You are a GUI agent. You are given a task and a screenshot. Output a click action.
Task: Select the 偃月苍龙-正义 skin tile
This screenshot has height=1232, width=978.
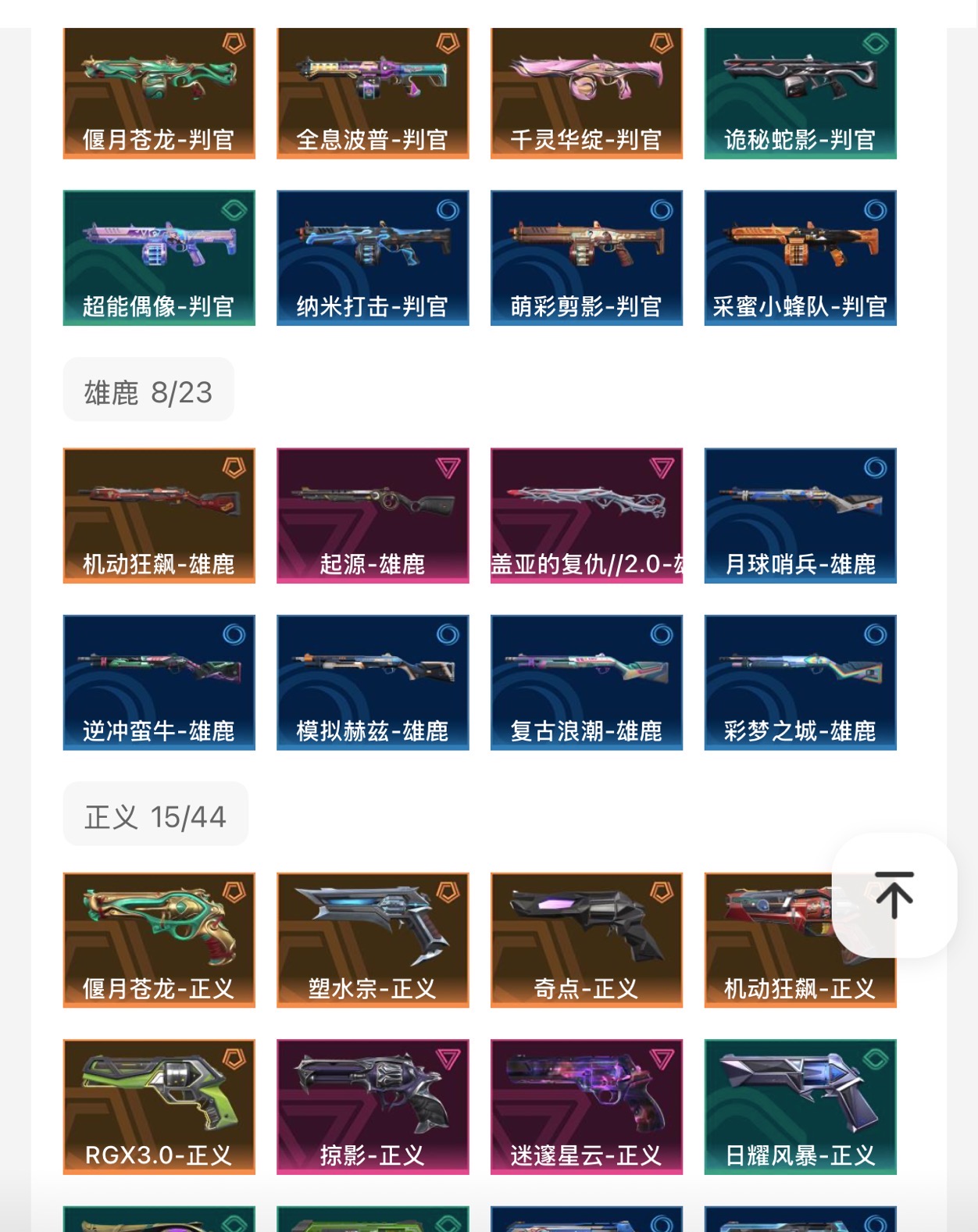click(159, 940)
